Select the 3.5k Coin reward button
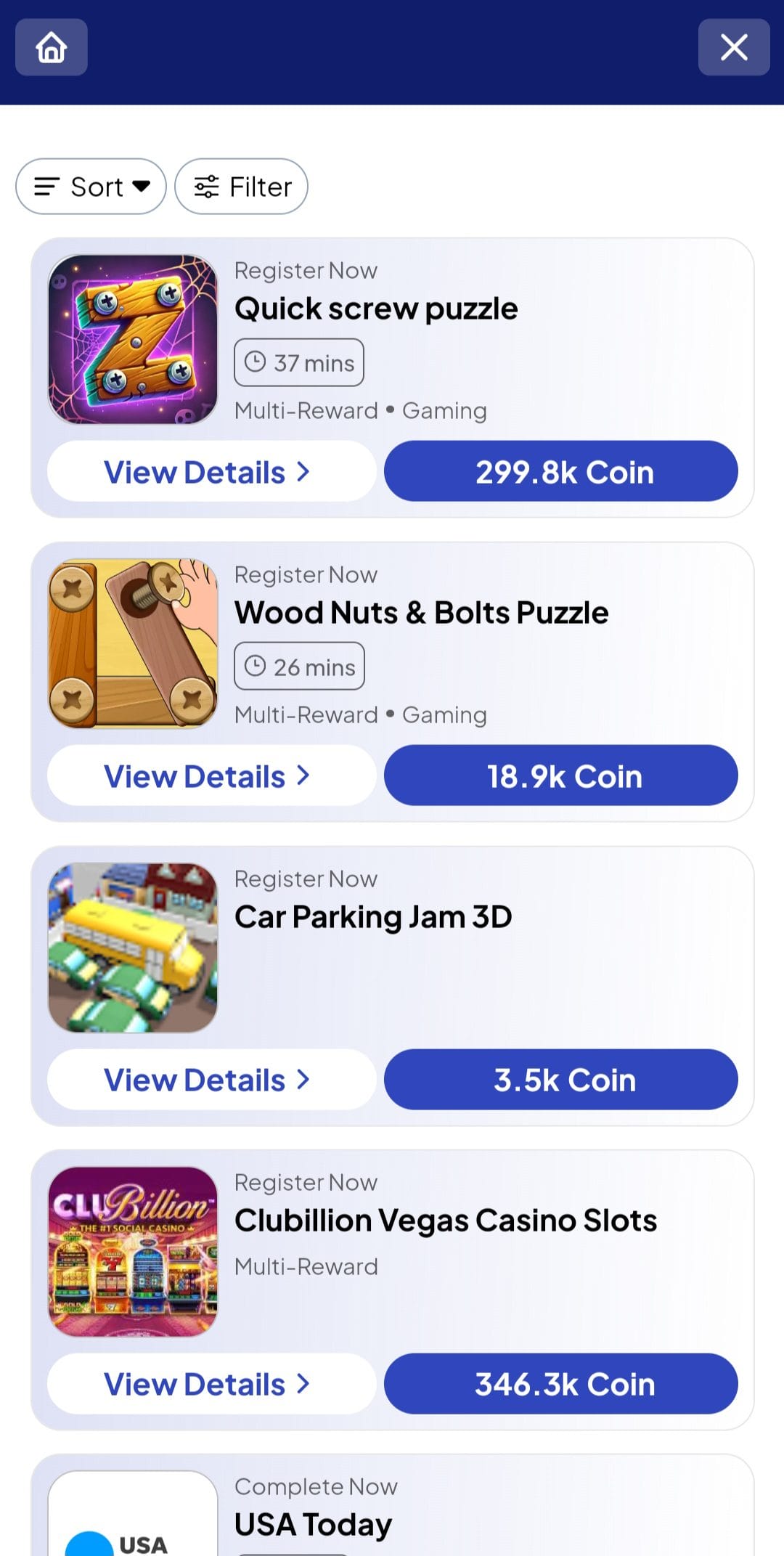 [560, 1080]
